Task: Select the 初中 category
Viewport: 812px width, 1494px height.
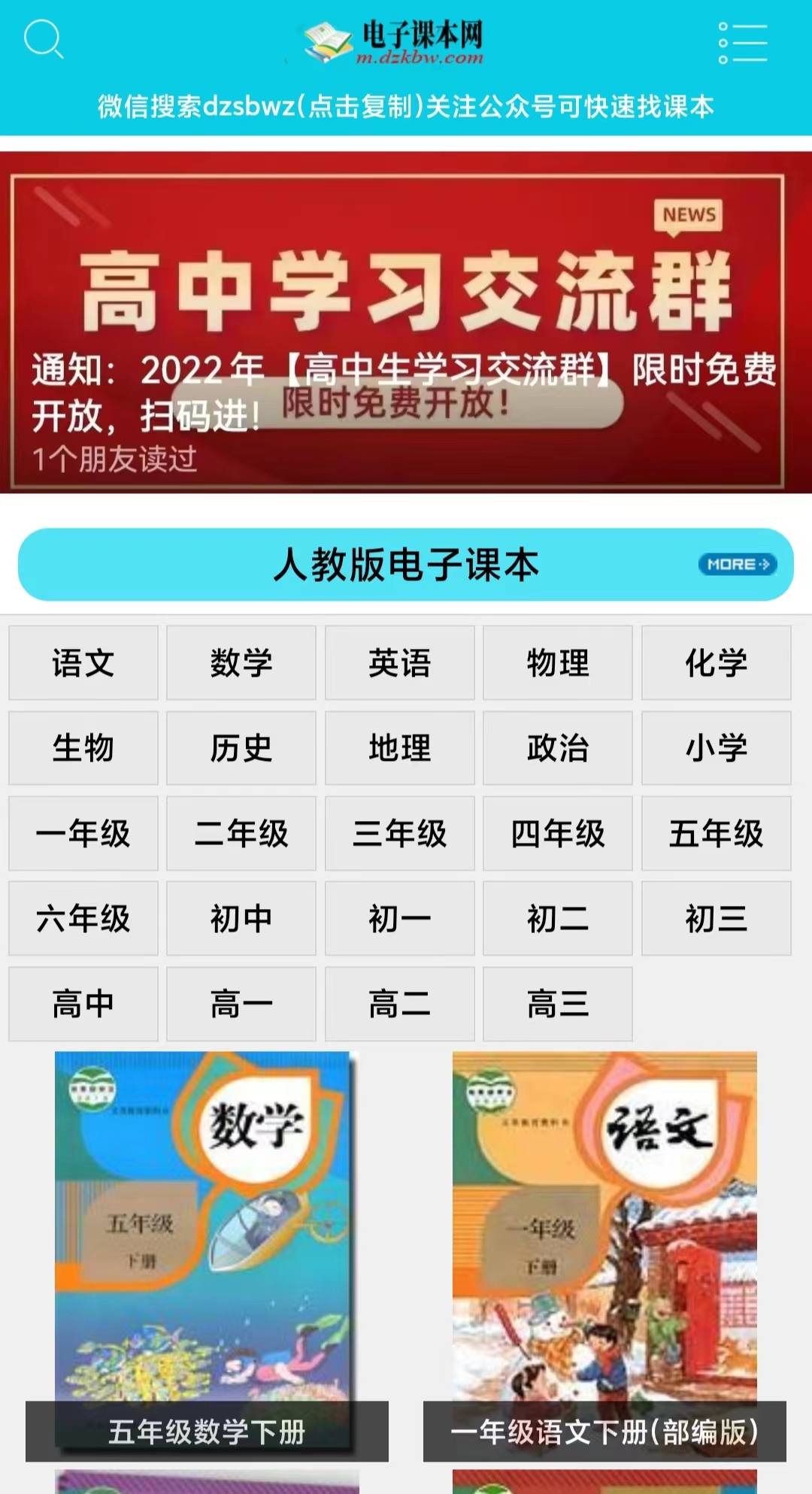Action: (x=241, y=919)
